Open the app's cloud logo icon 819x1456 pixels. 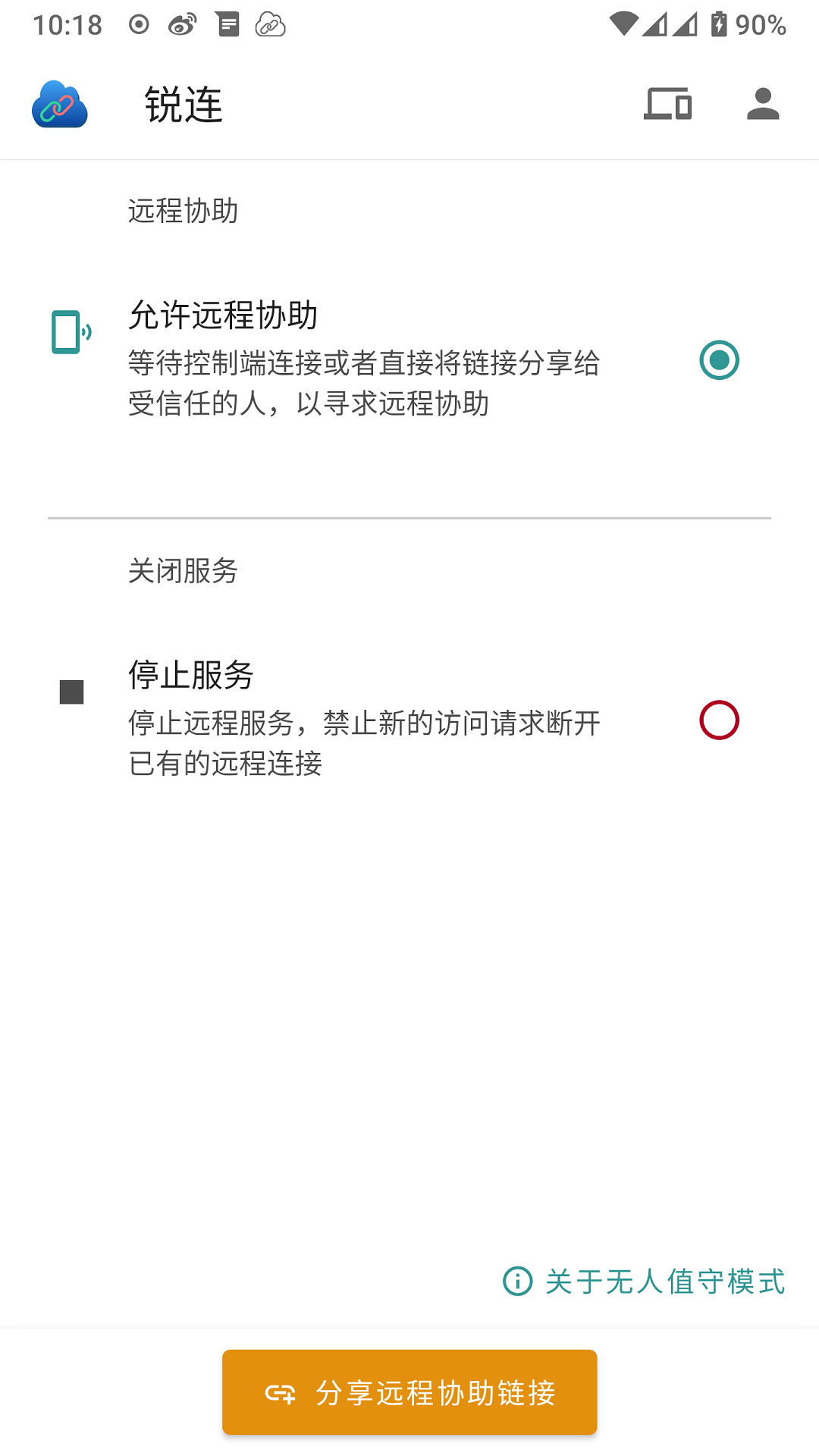pyautogui.click(x=60, y=105)
